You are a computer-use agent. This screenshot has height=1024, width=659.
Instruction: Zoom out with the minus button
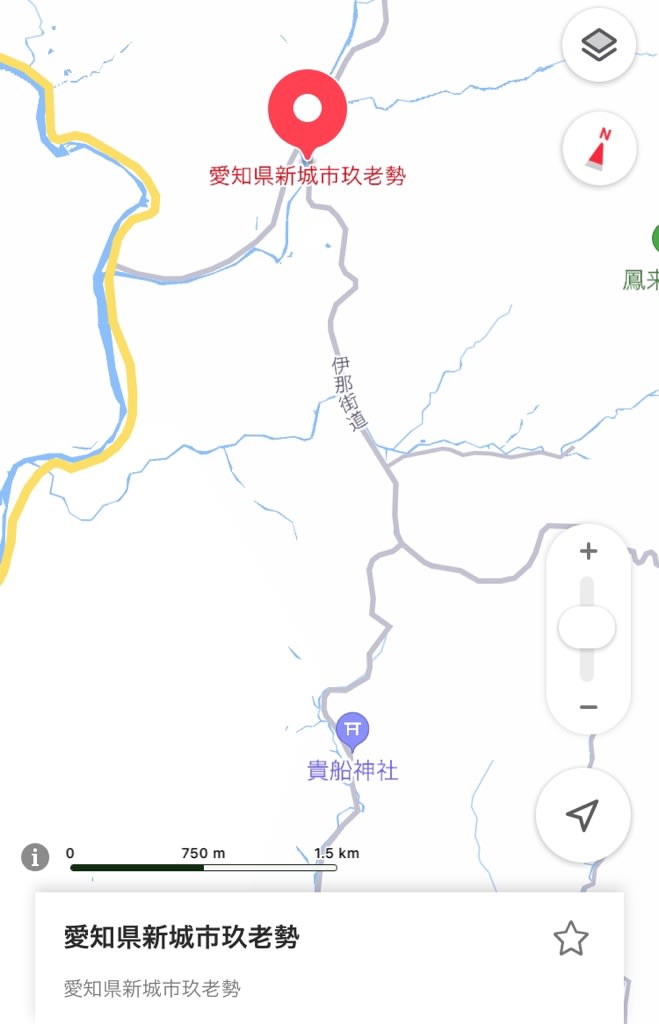pos(588,707)
